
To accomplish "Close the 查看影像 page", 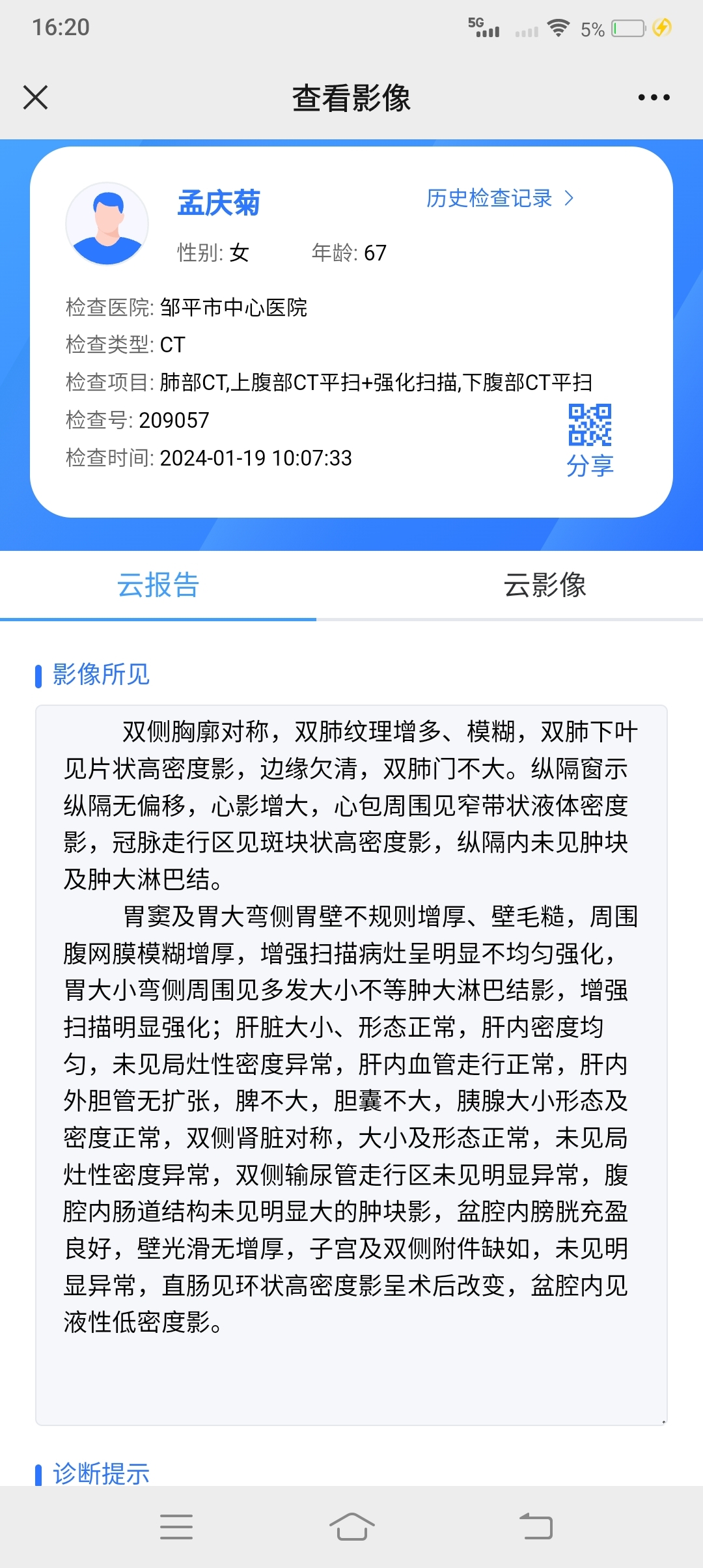I will [36, 98].
